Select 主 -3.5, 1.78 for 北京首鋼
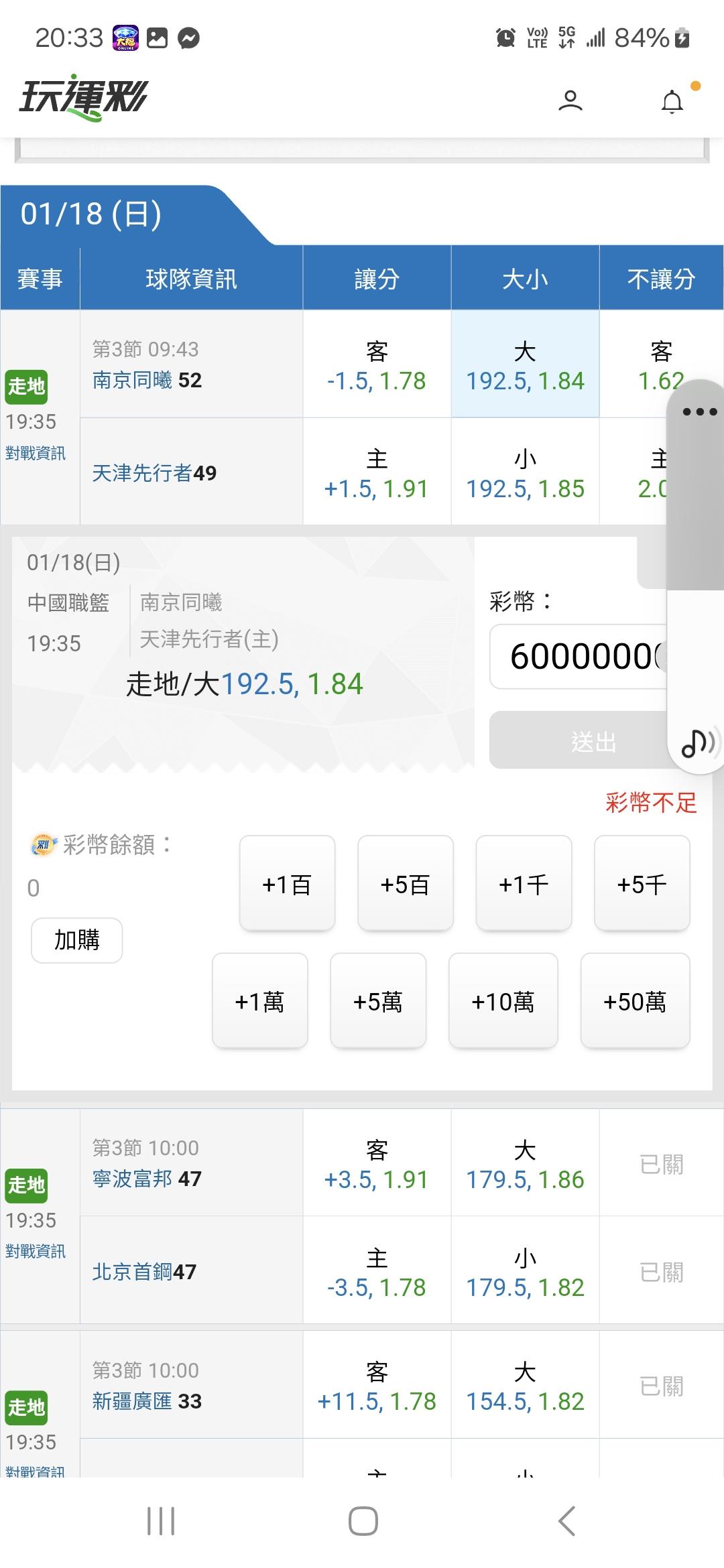The width and height of the screenshot is (724, 1568). (x=377, y=1272)
